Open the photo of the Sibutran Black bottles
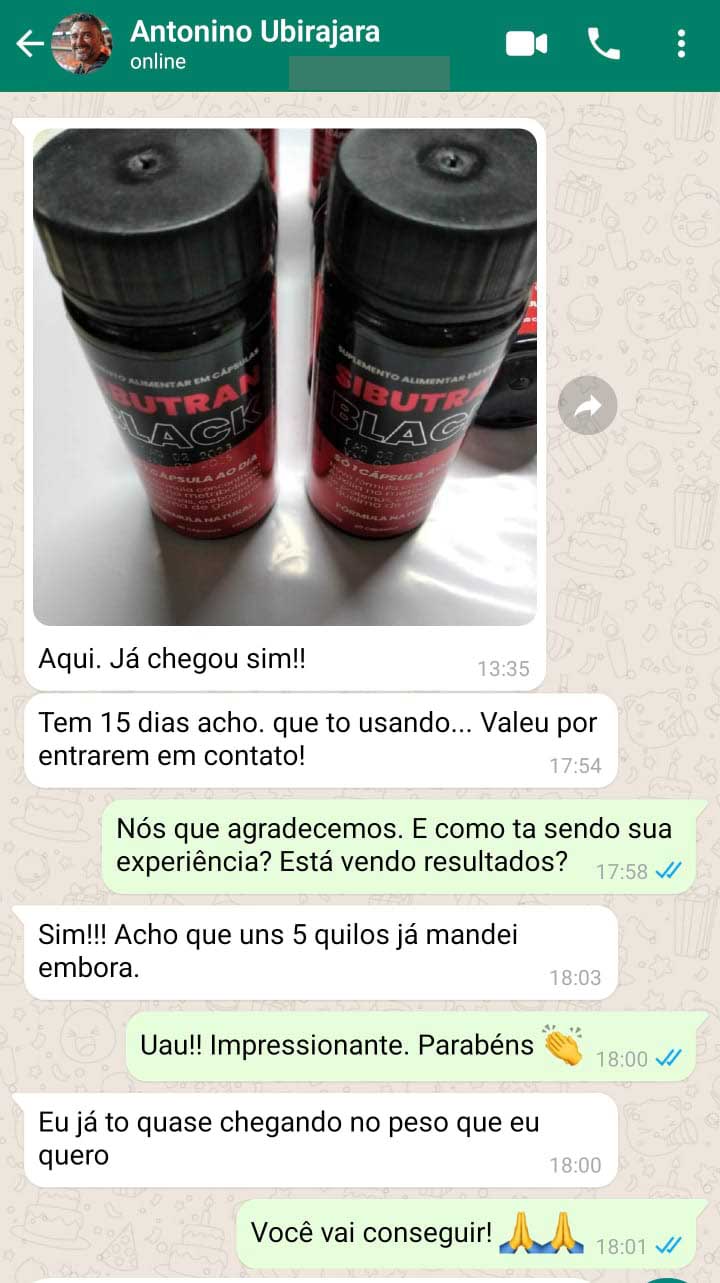 tap(285, 377)
